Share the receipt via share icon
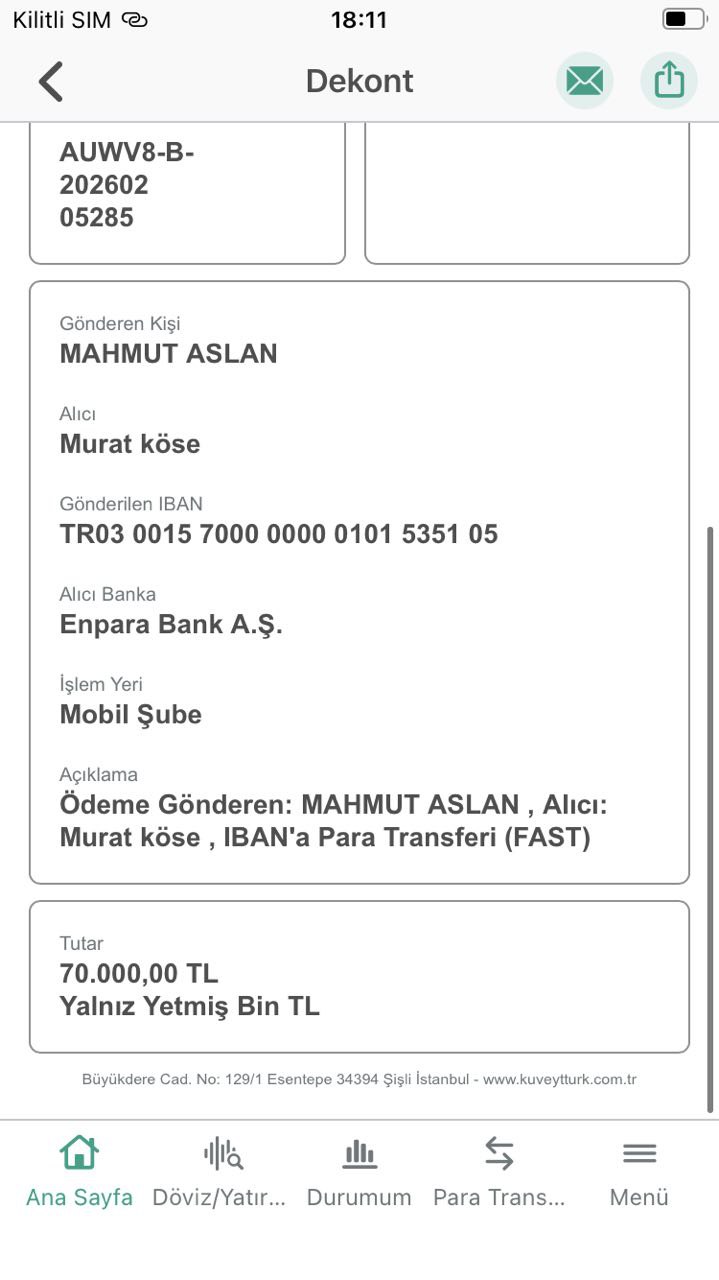This screenshot has width=719, height=1280. pos(669,81)
